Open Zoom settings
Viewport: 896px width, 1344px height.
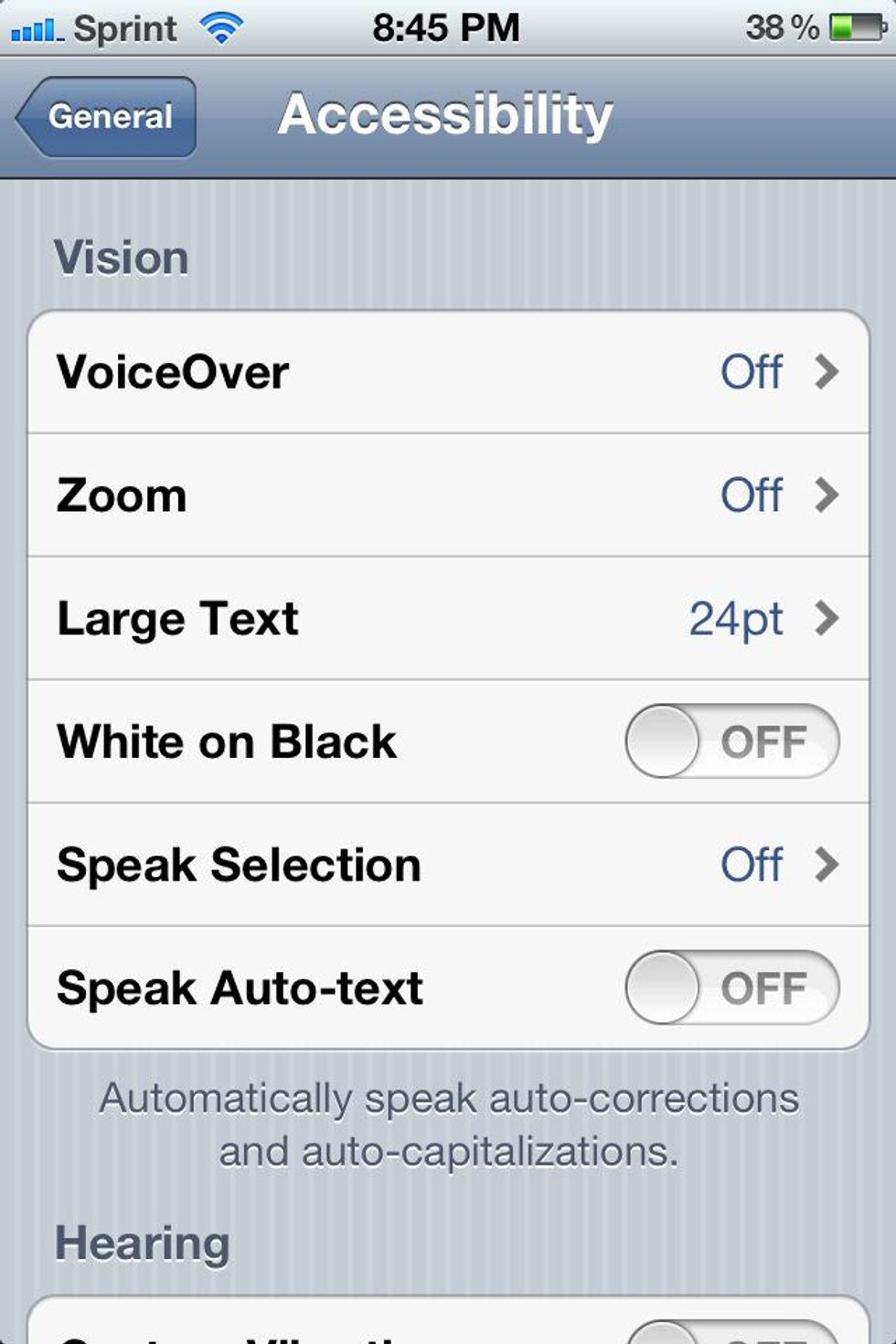coord(448,496)
